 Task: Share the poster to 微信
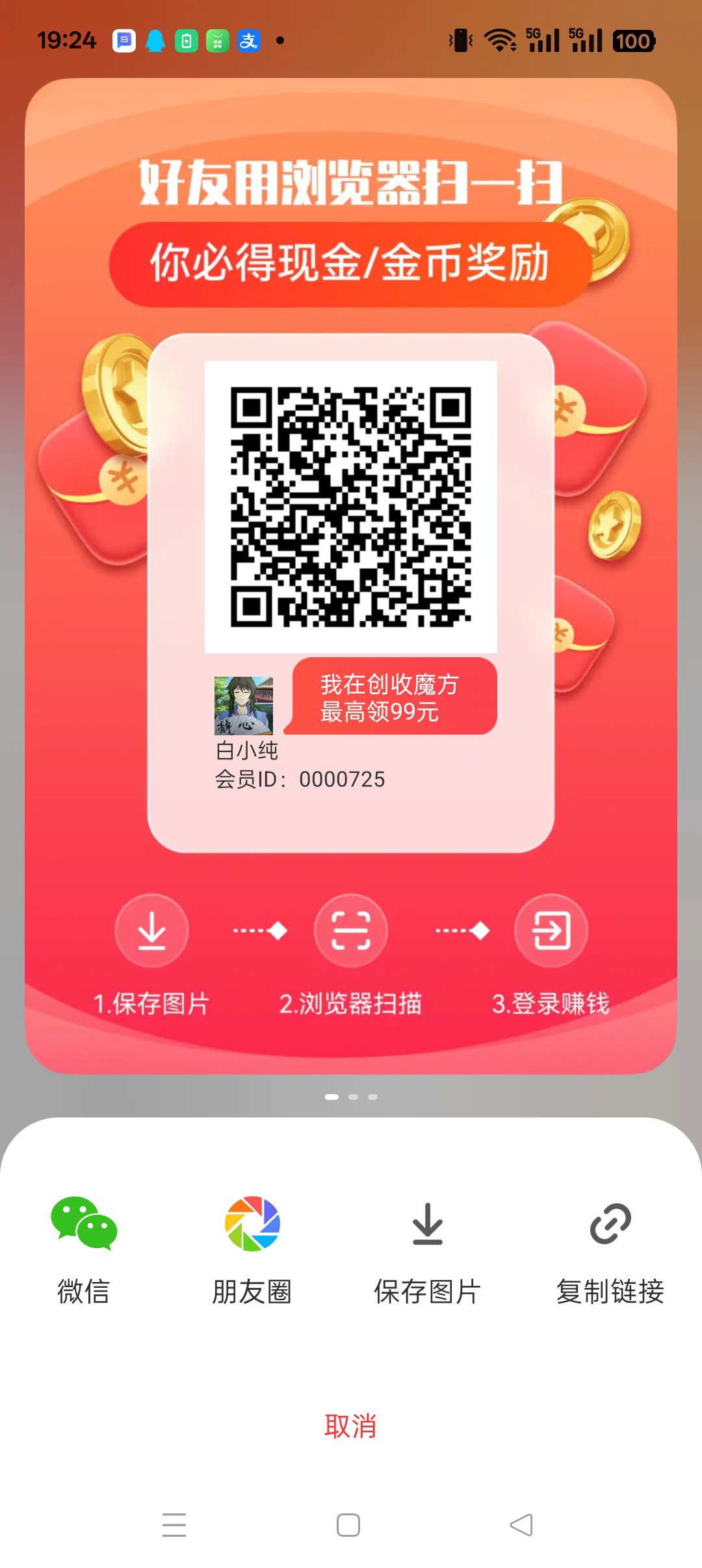point(84,1248)
